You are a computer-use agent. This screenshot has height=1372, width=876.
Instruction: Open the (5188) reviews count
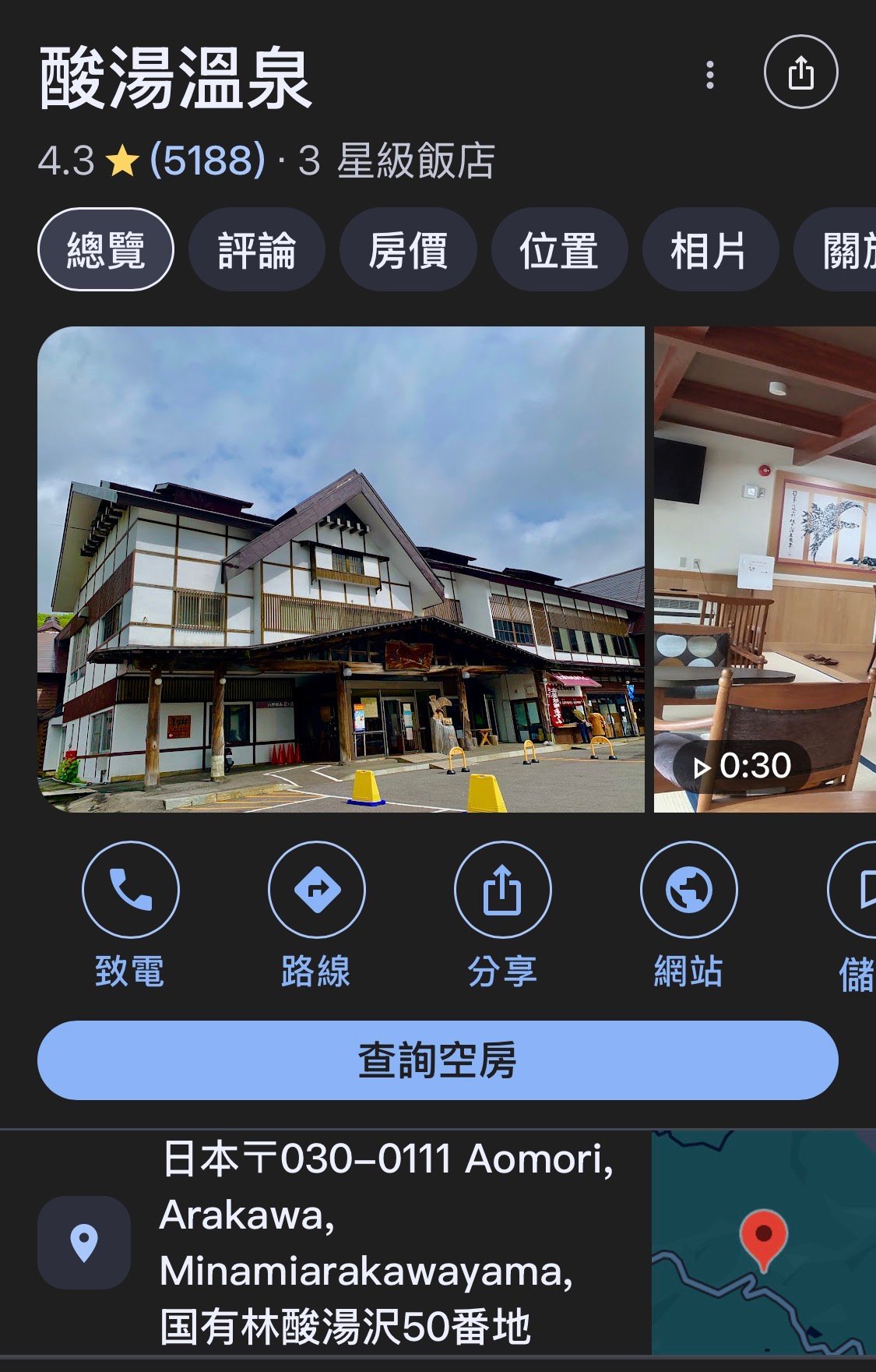pyautogui.click(x=207, y=160)
